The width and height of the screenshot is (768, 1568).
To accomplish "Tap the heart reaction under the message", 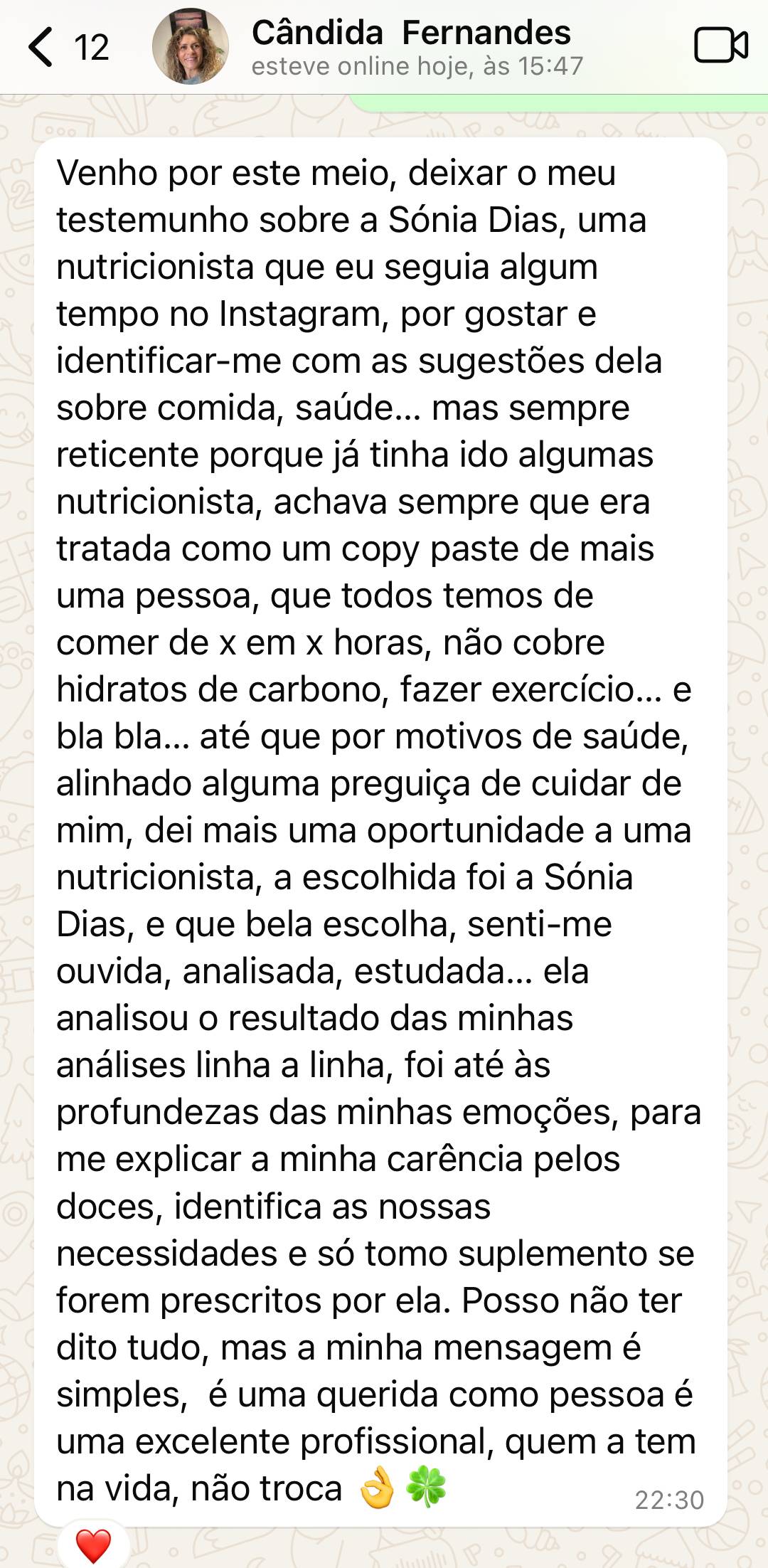I will click(93, 1547).
